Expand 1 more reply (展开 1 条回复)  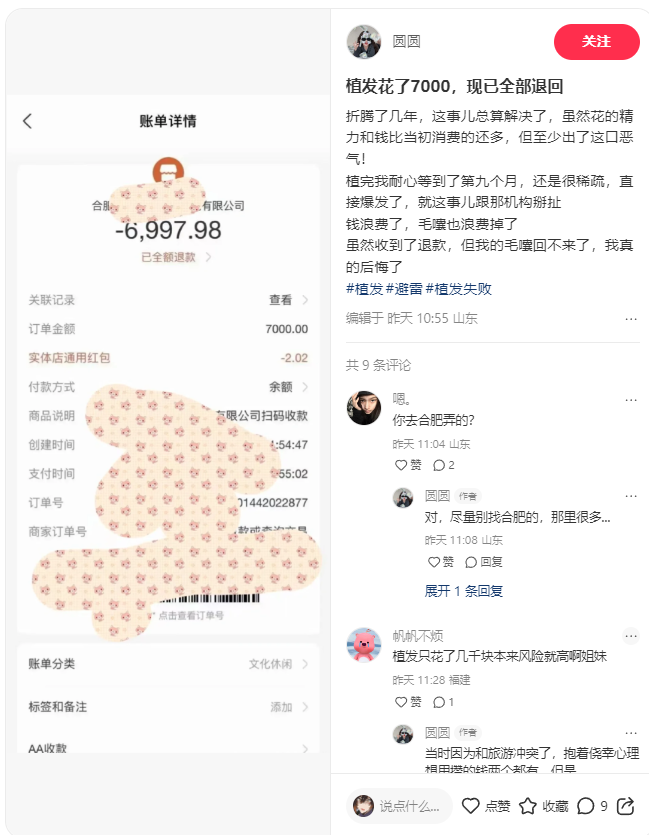click(x=463, y=591)
